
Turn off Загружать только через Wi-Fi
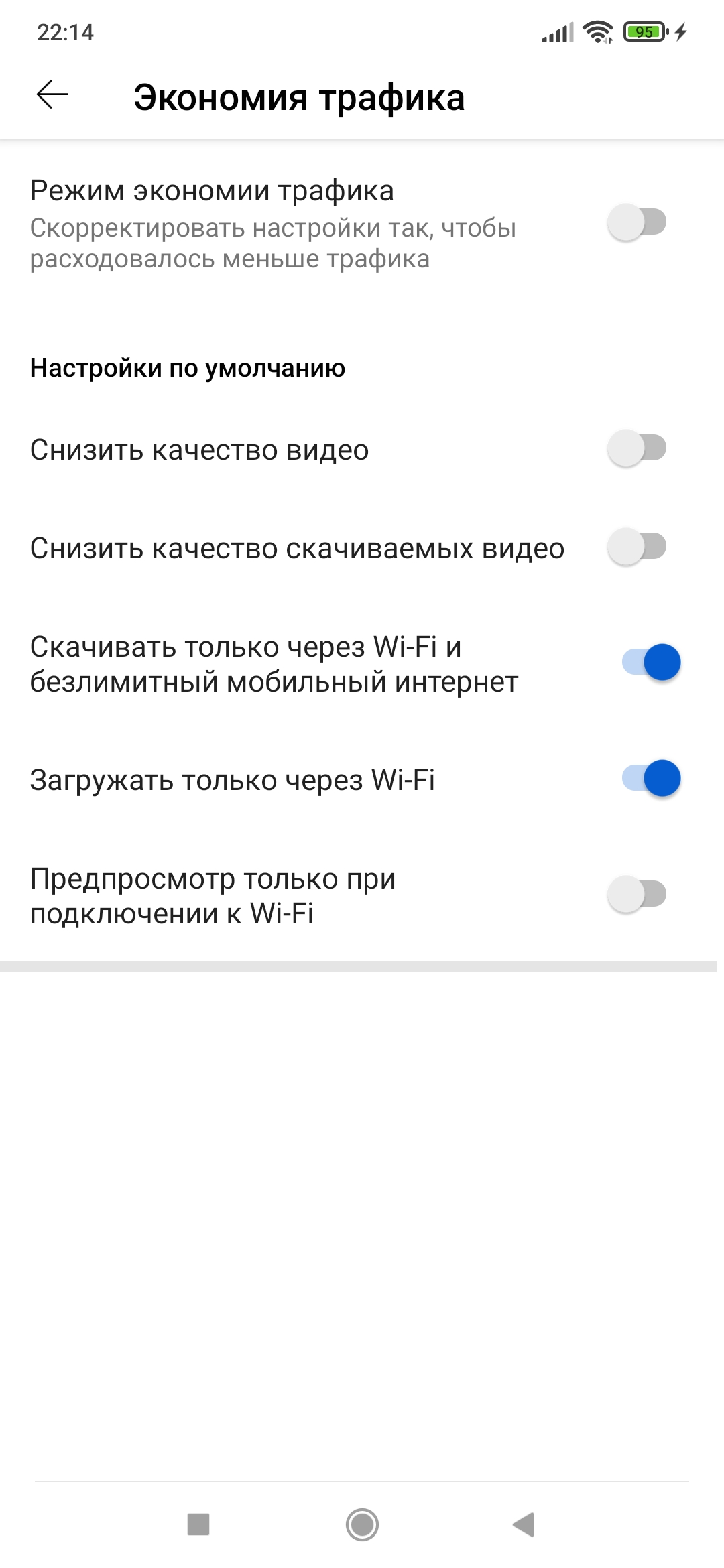[651, 779]
